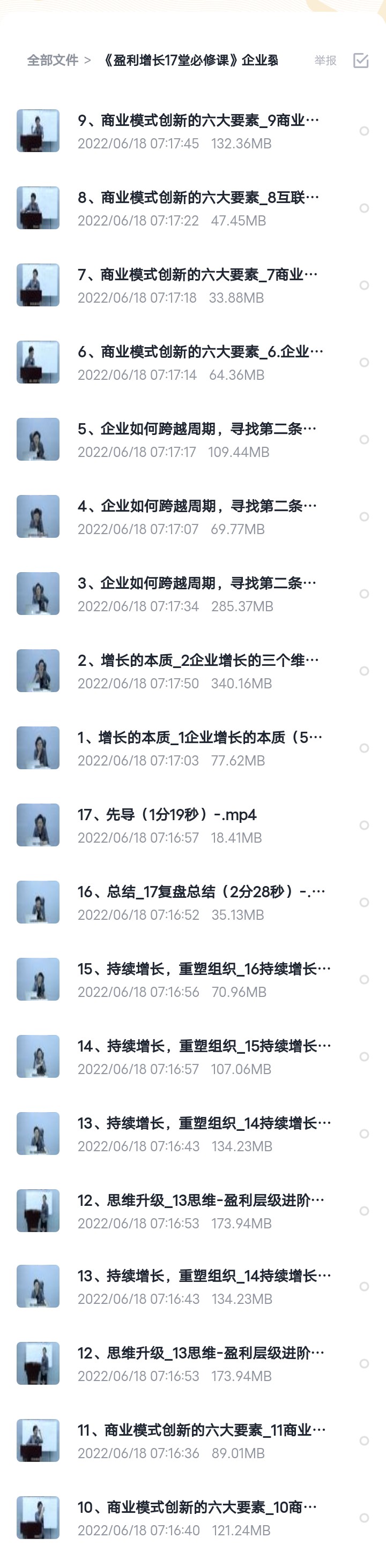Enable multi-select with the checkbox icon

click(x=360, y=60)
